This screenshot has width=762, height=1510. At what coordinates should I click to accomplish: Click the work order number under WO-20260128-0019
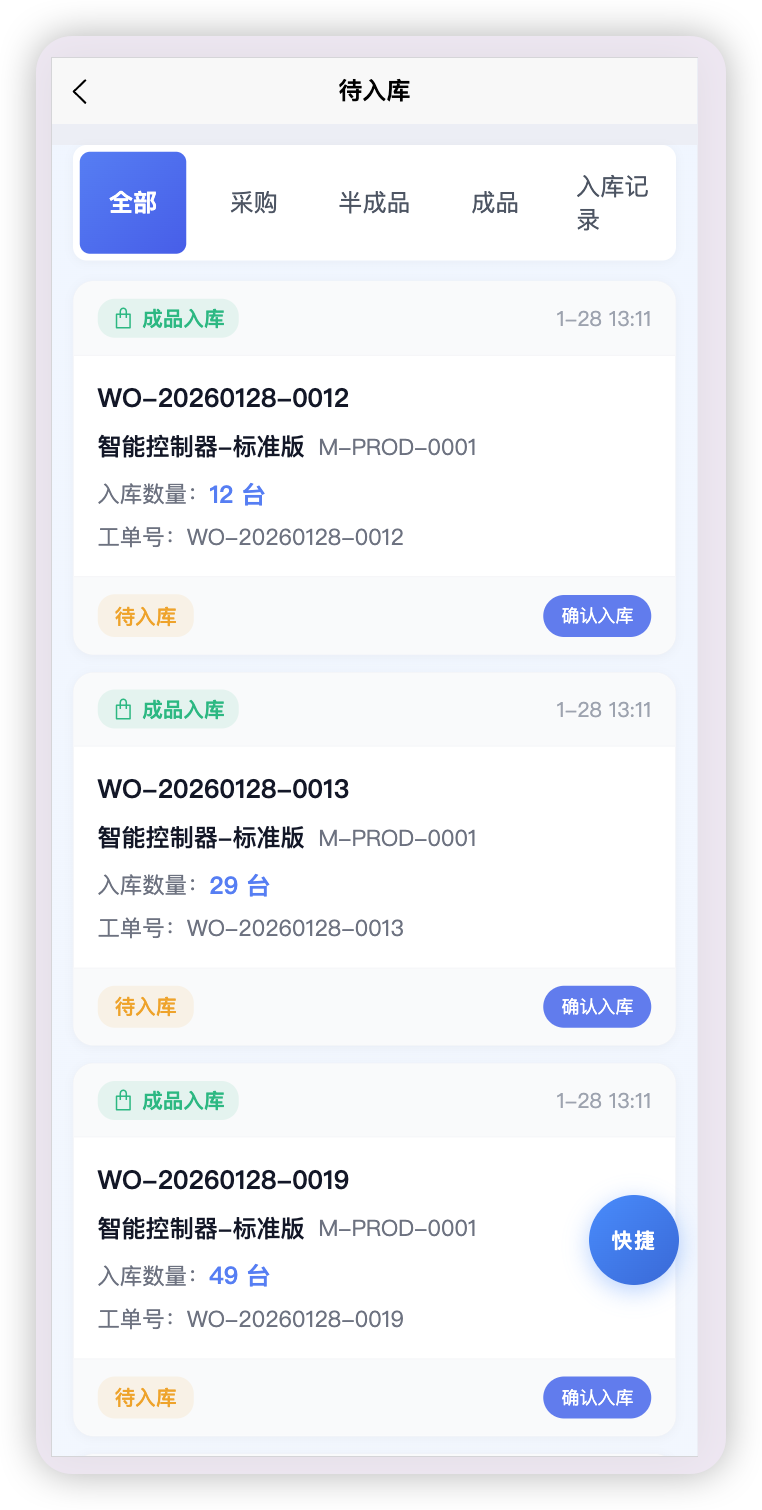250,1319
